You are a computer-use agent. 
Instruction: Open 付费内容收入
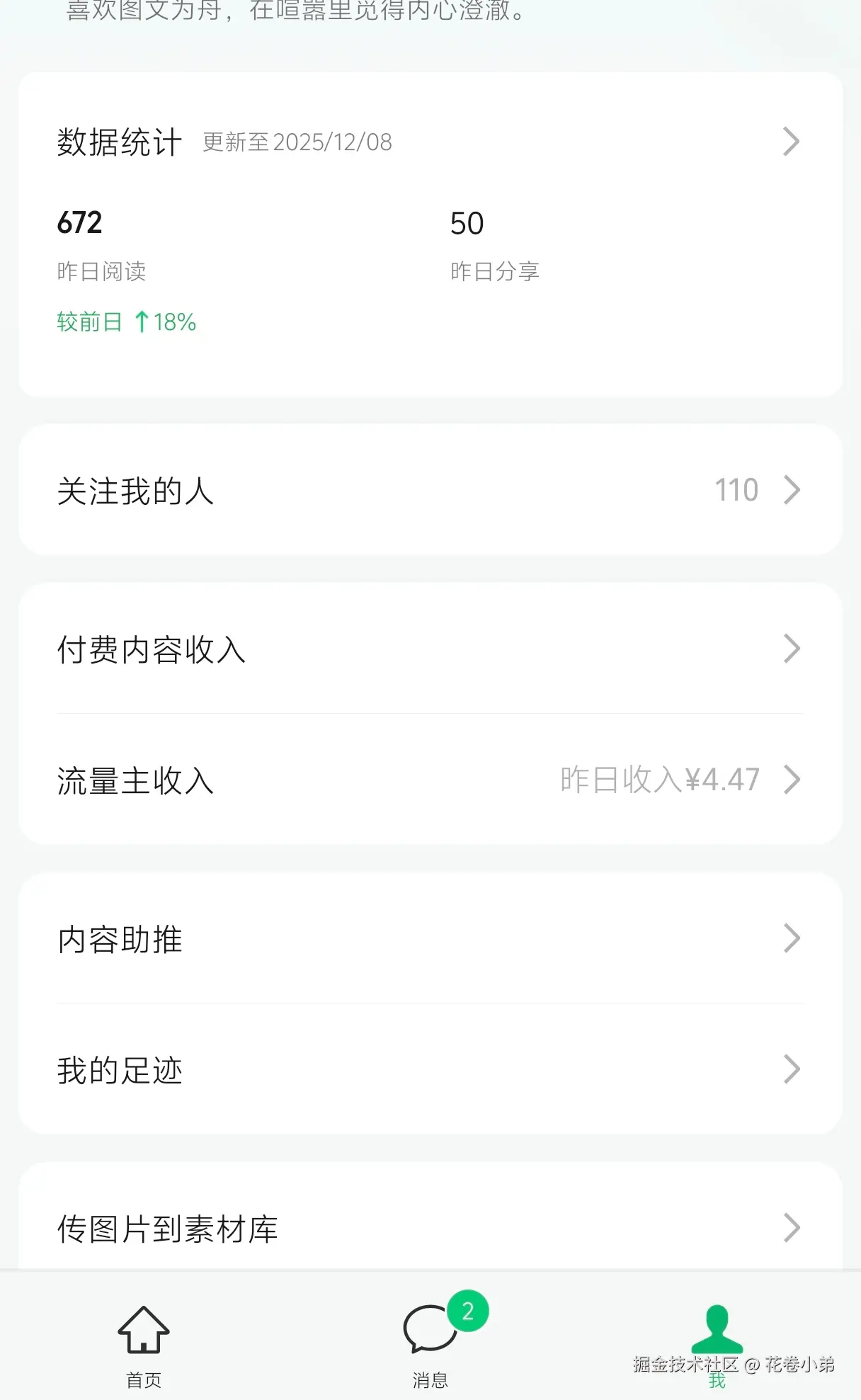pos(151,650)
